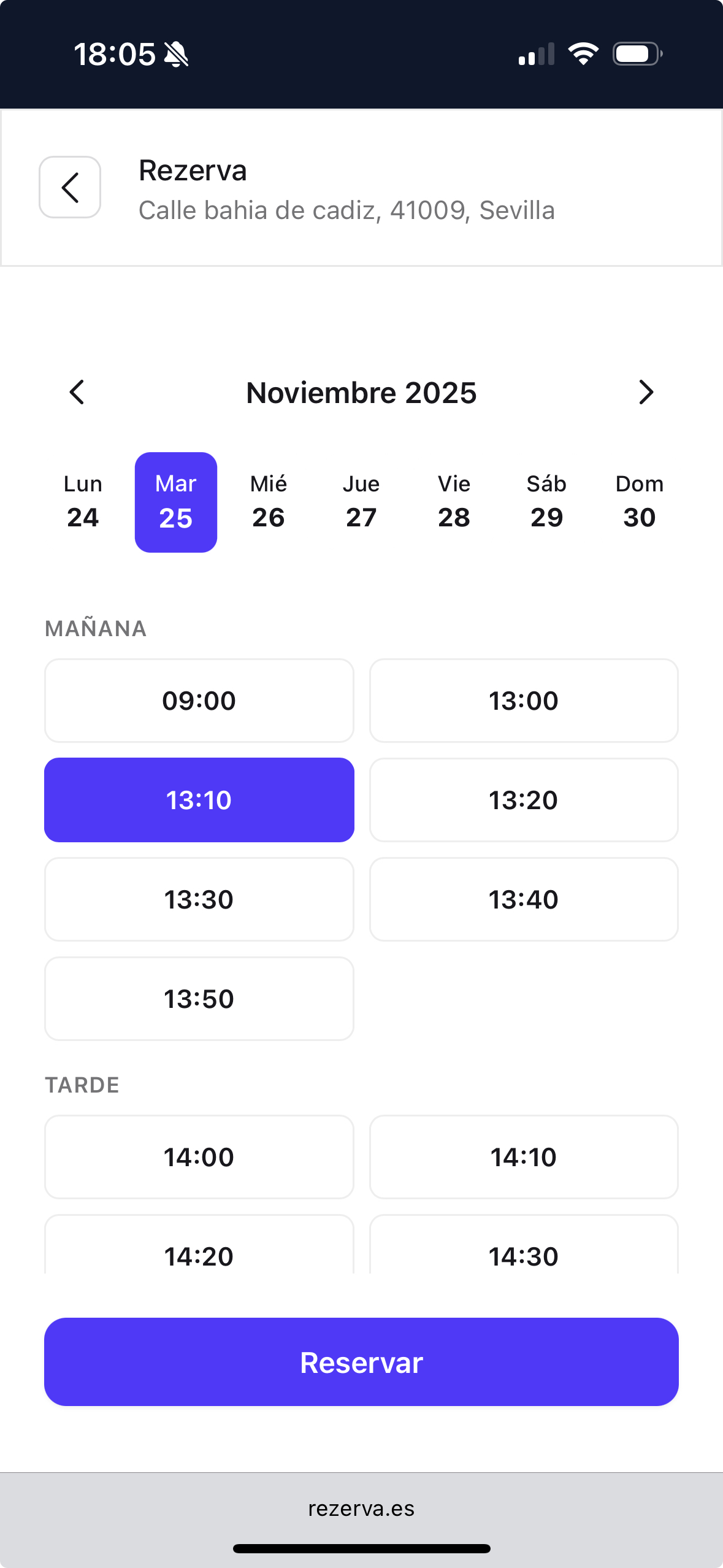This screenshot has width=723, height=1568.
Task: Select the 14:00 afternoon slot
Action: [x=199, y=1157]
